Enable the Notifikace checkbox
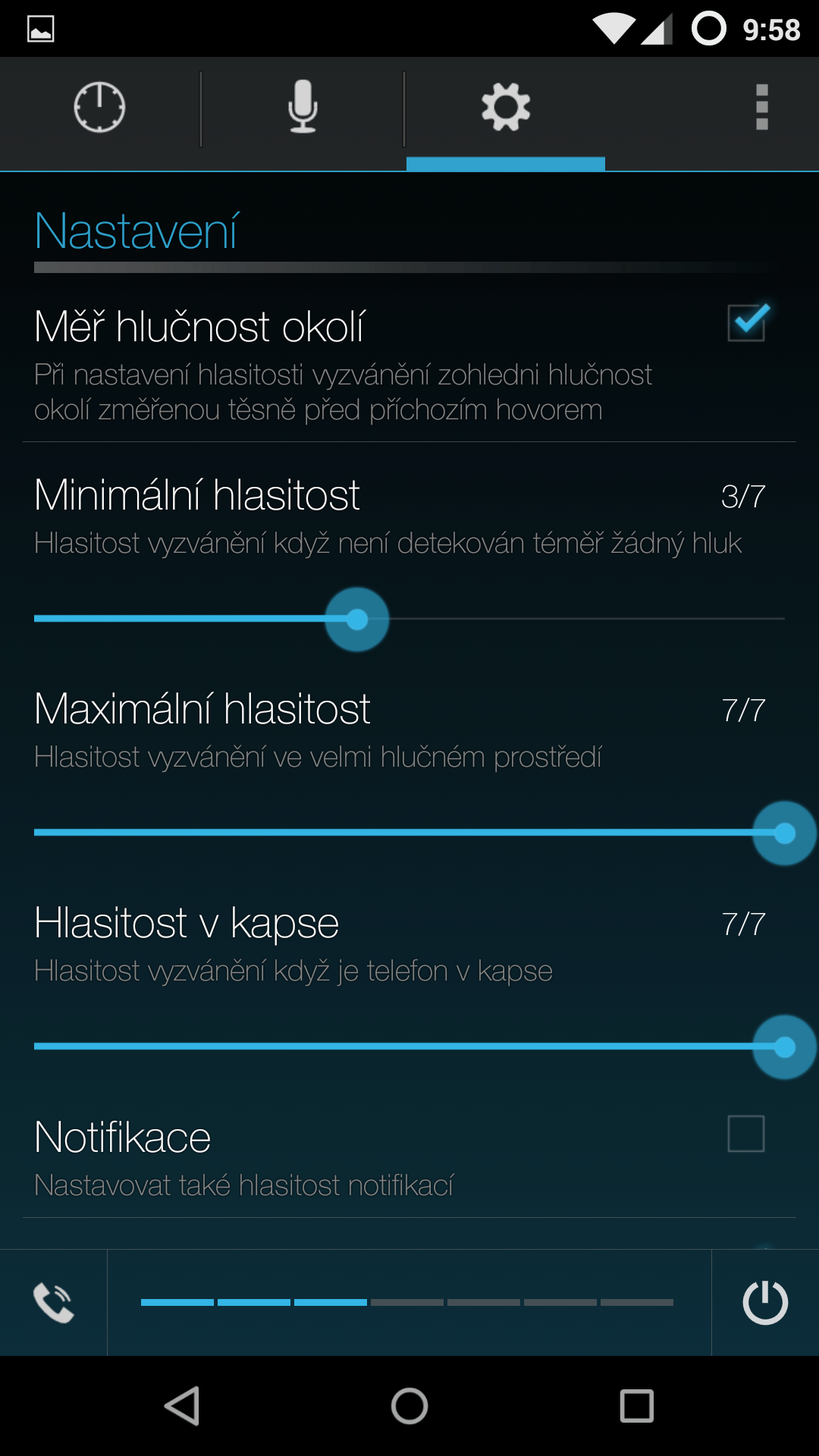This screenshot has height=1456, width=819. click(x=746, y=1134)
